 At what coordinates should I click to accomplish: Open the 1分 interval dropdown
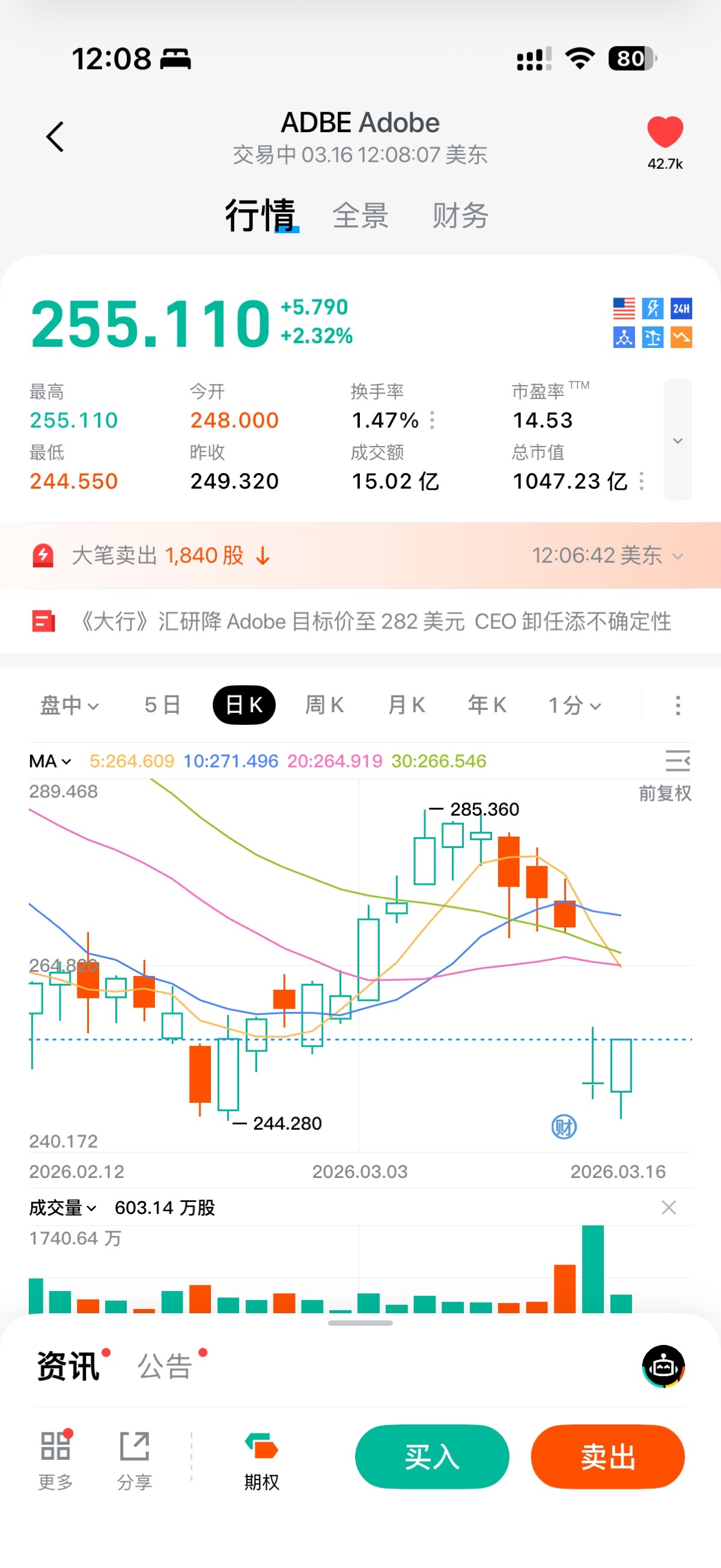[x=574, y=705]
